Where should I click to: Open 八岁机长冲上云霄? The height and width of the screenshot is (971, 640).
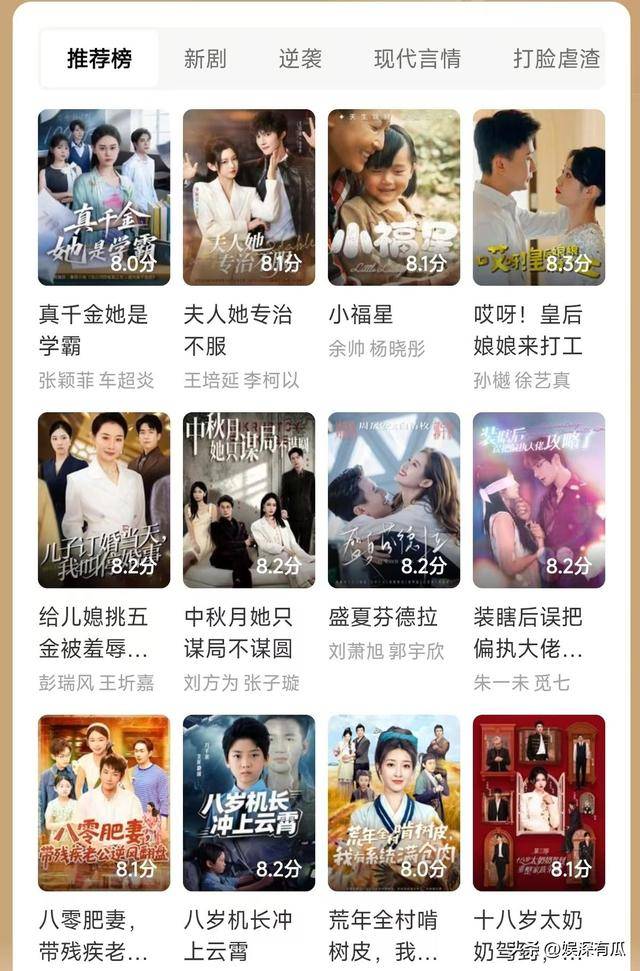point(249,803)
